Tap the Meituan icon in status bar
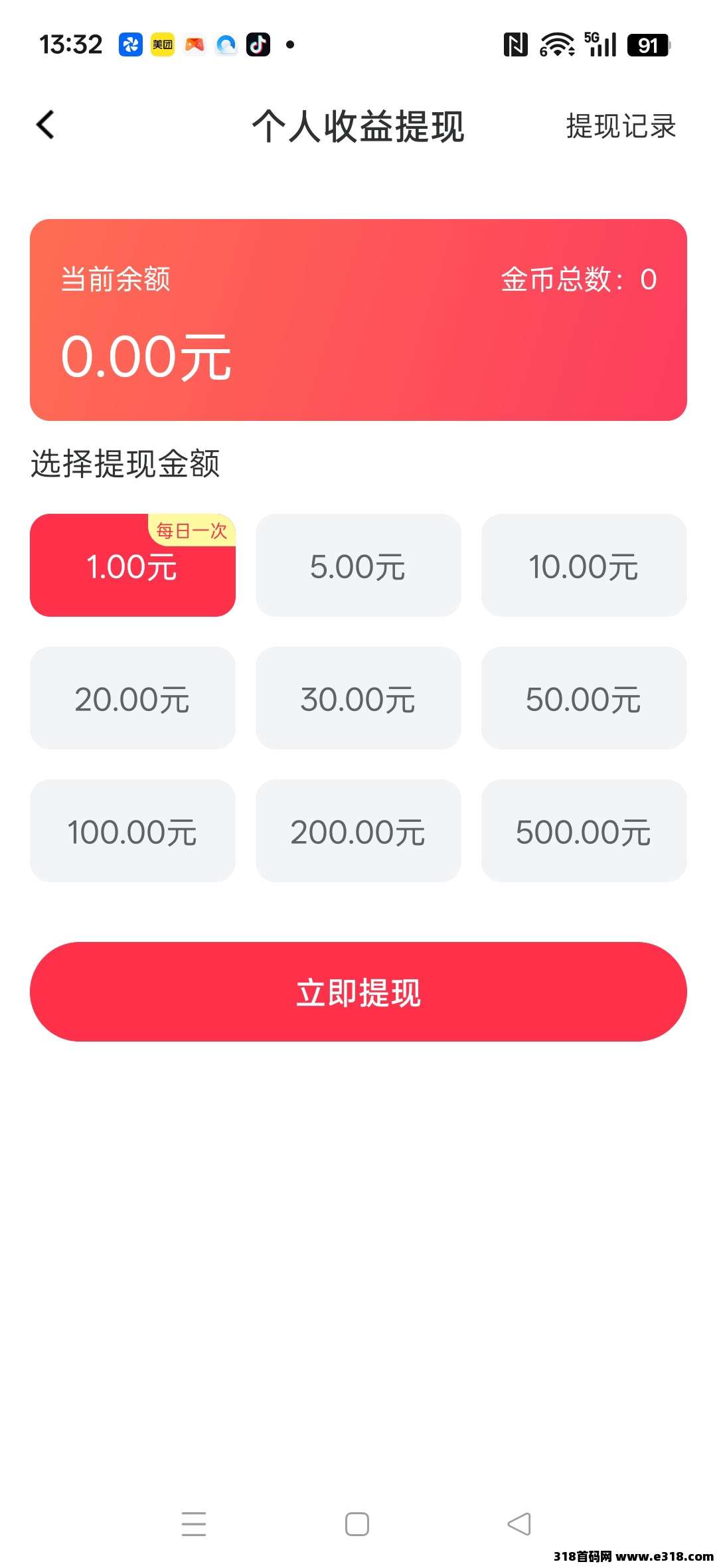Screen dimensions: 717x1568 [x=161, y=44]
